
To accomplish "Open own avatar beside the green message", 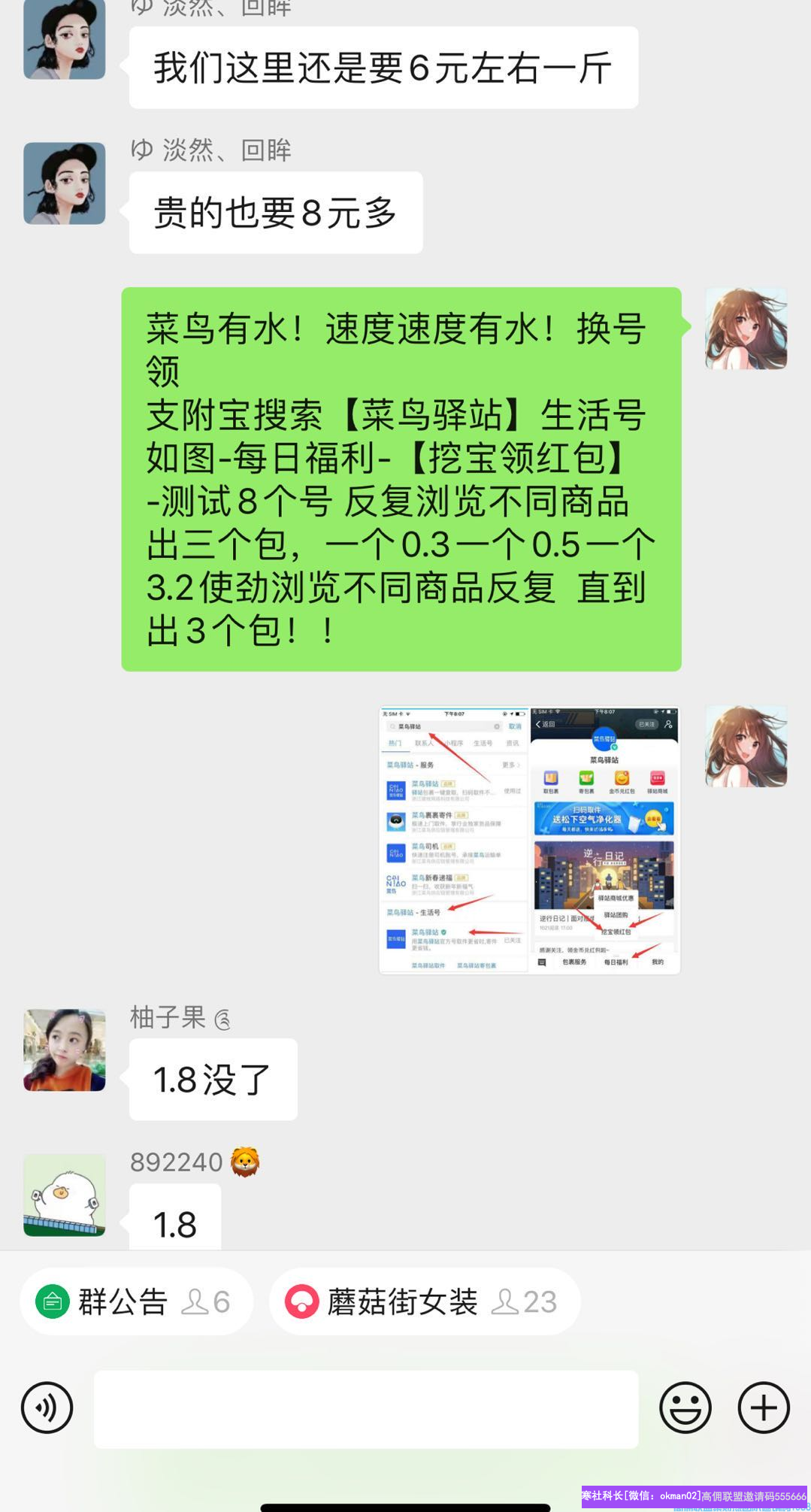I will [x=746, y=329].
